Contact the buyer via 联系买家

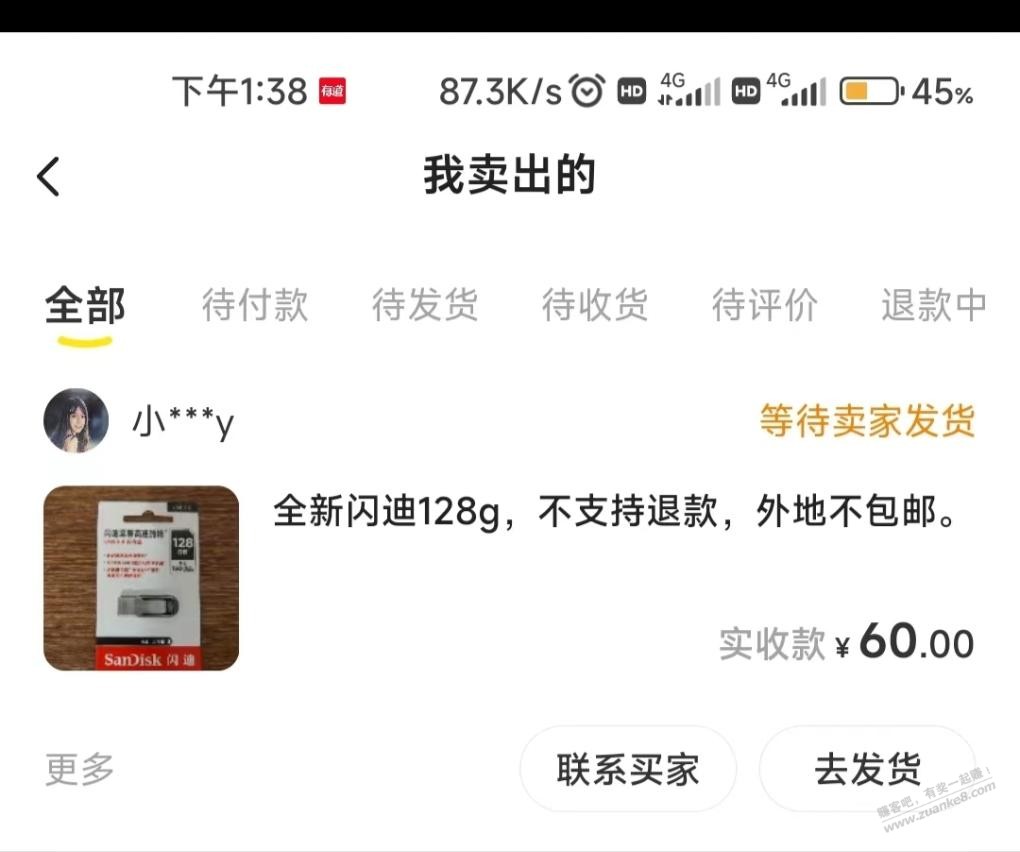point(628,769)
